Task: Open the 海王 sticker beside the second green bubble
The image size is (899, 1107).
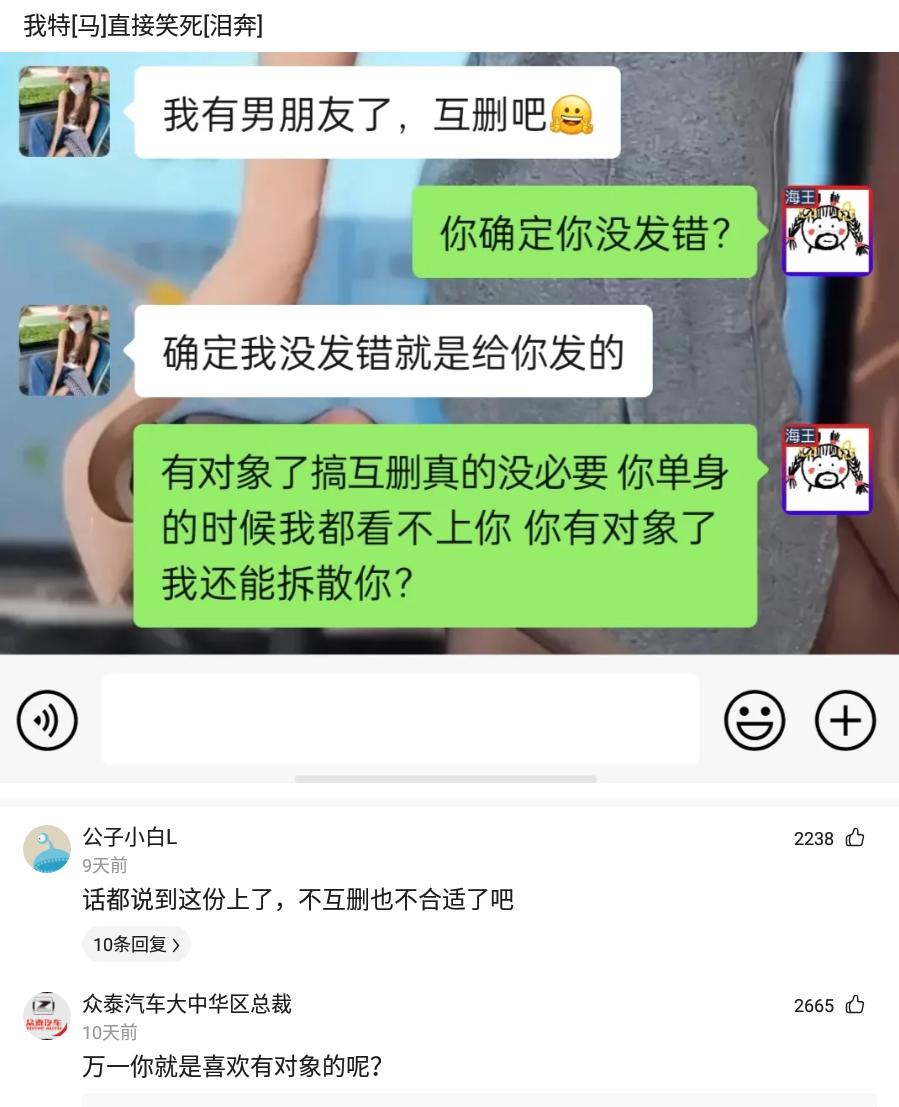Action: click(827, 469)
